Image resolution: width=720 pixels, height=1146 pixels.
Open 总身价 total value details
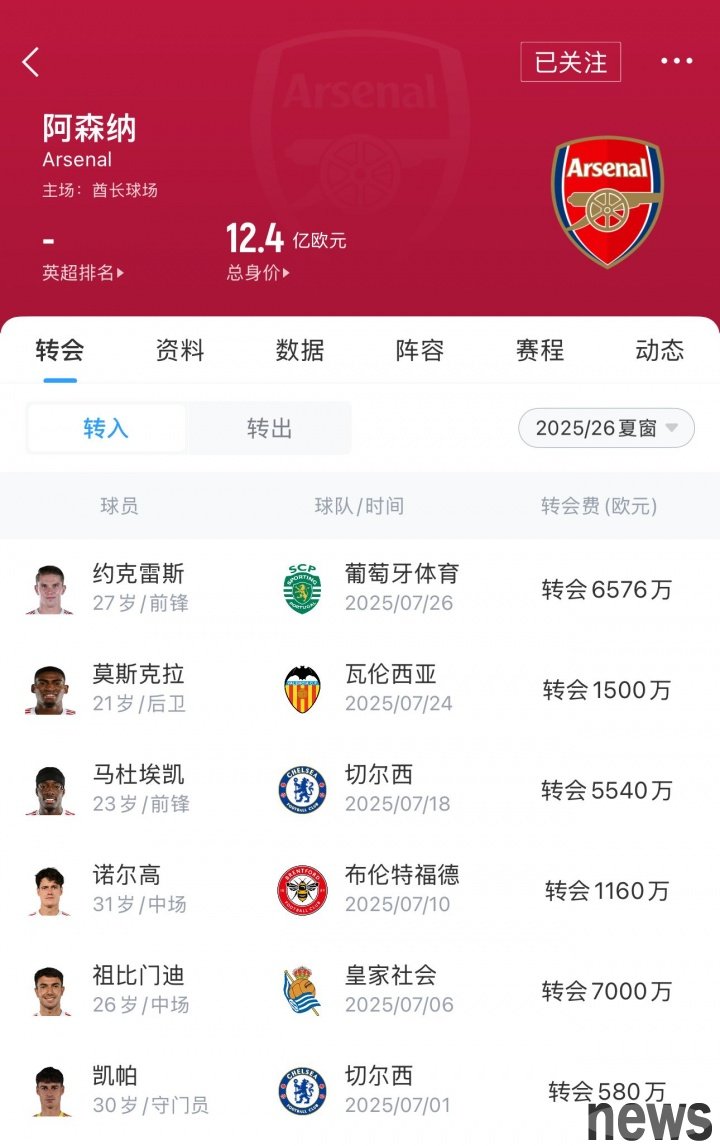point(258,273)
